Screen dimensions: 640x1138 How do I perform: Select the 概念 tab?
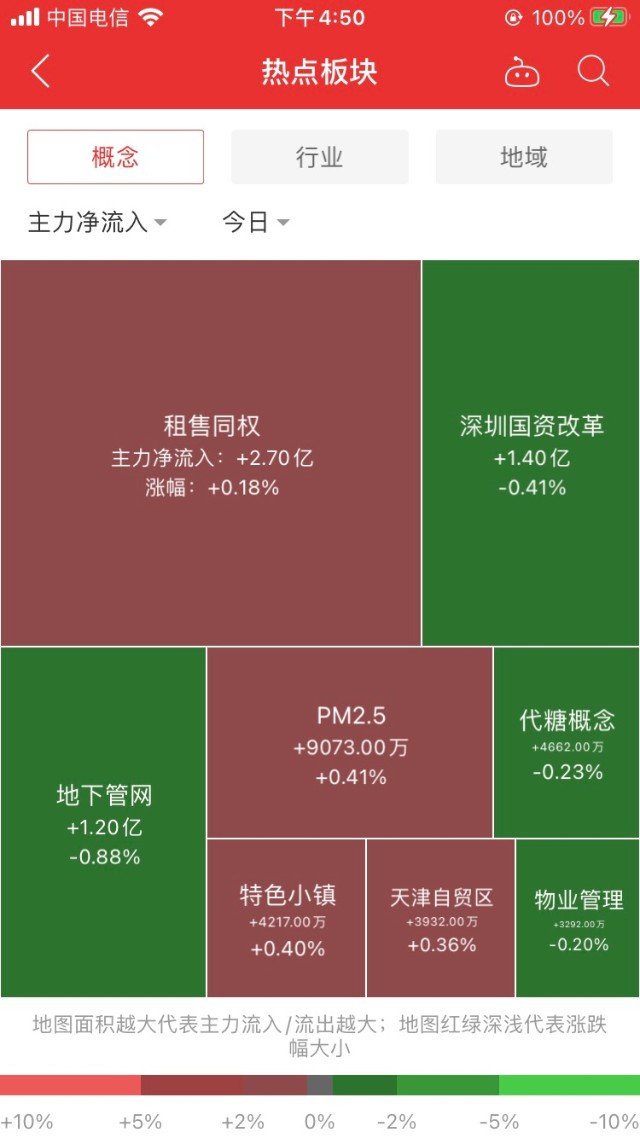coord(115,157)
